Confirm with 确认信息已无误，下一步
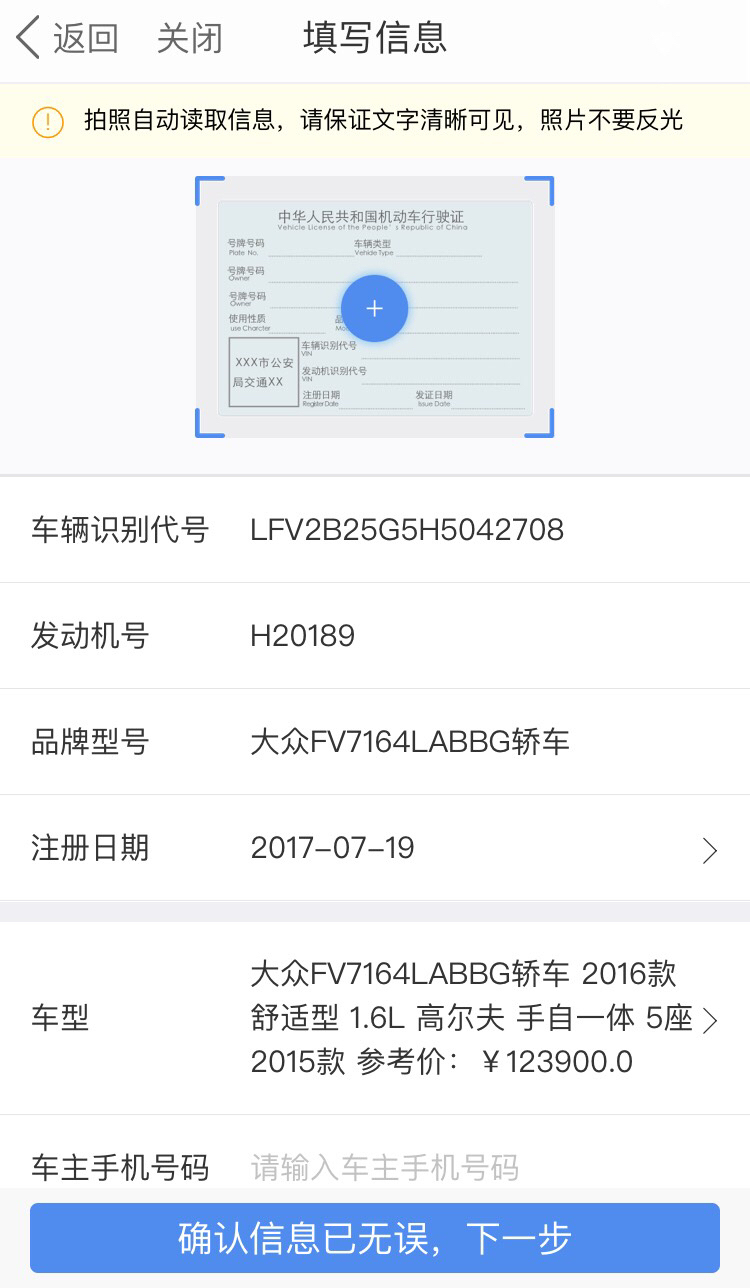 point(375,1237)
